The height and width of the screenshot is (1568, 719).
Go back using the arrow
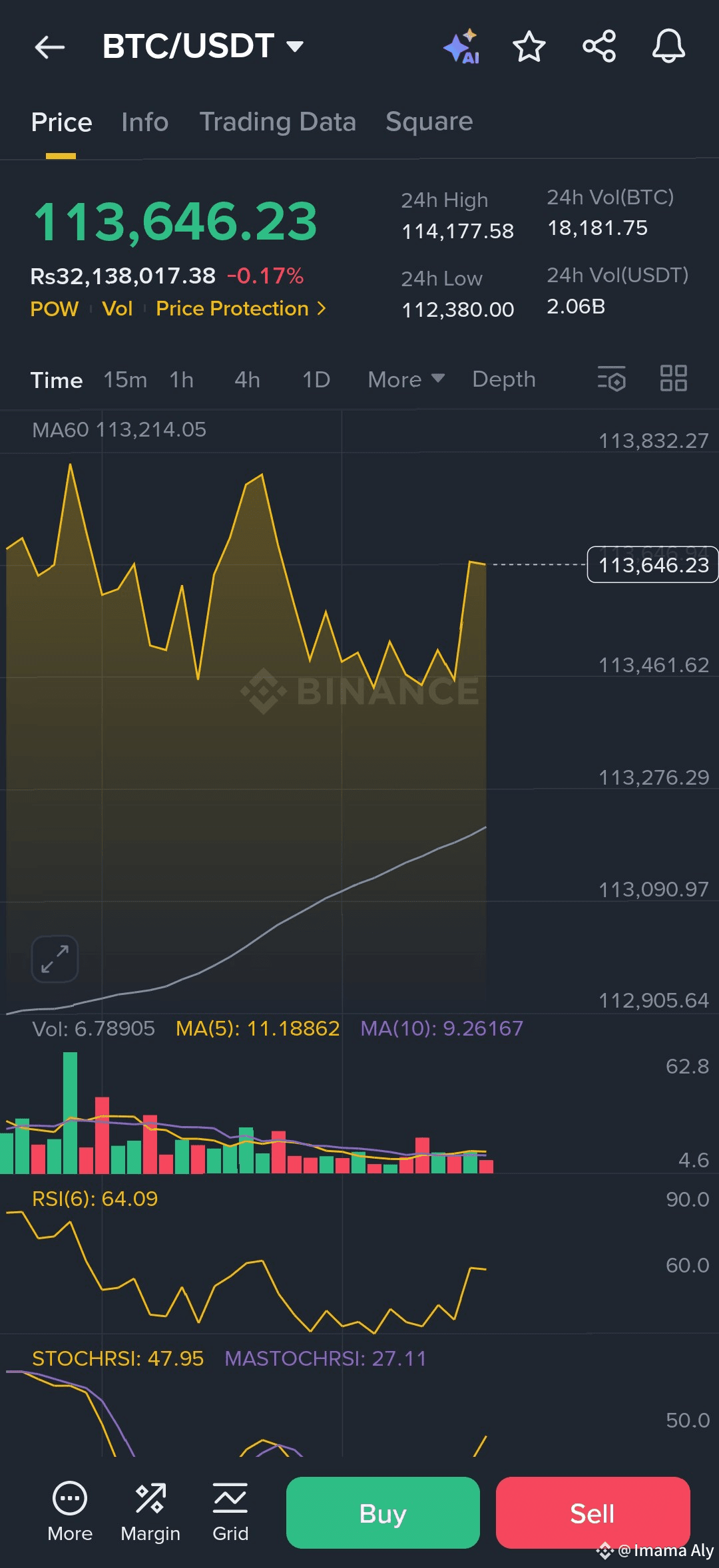pyautogui.click(x=50, y=47)
